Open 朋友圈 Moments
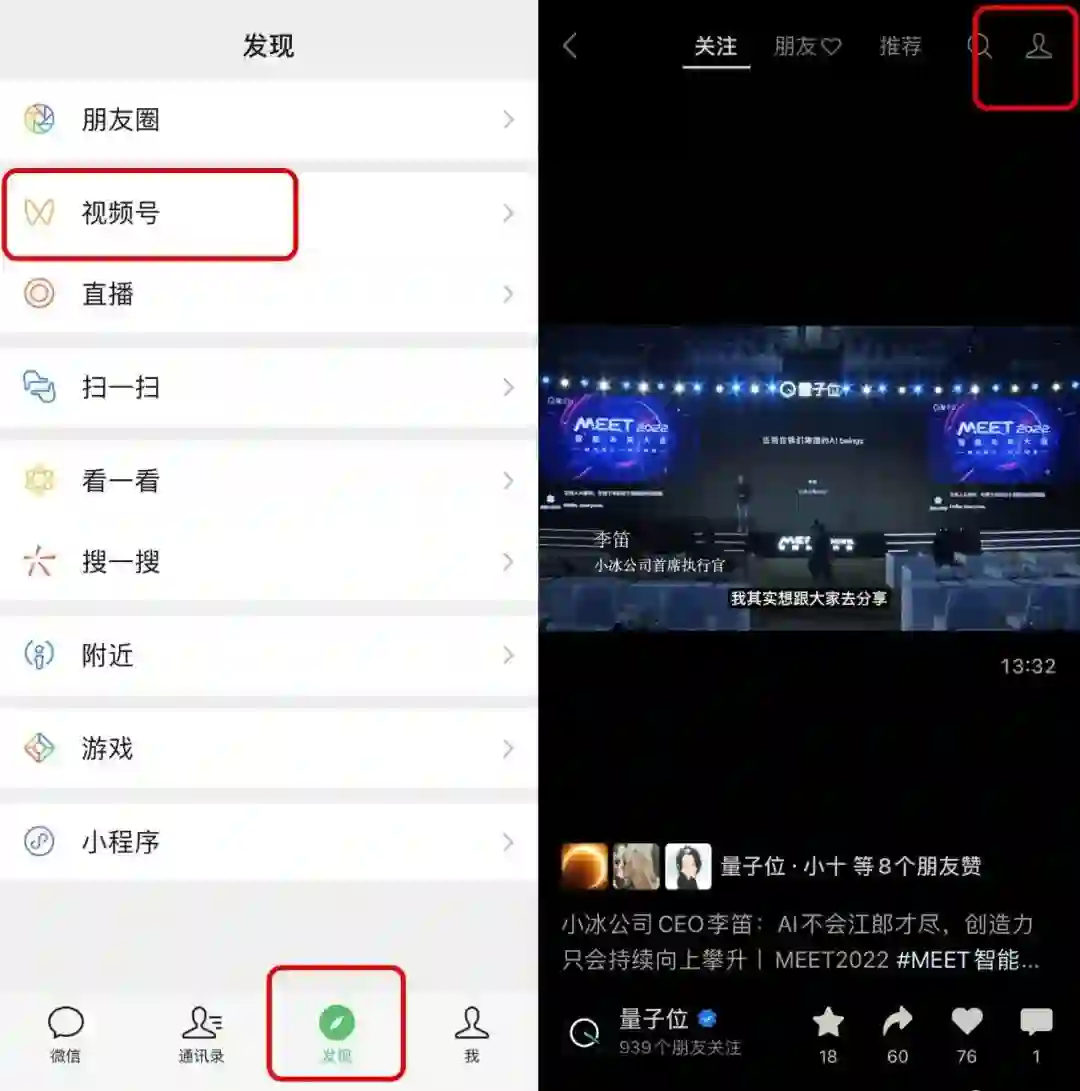 tap(268, 120)
